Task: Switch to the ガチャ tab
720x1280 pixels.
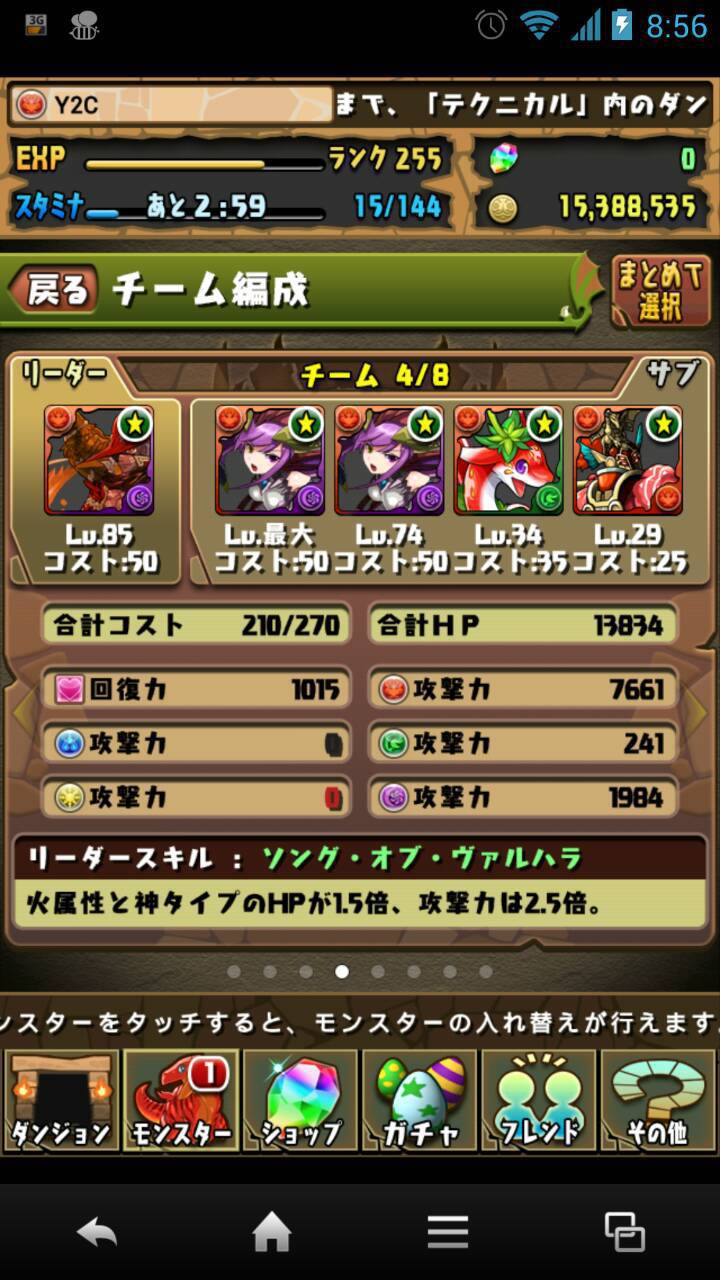Action: [x=419, y=1100]
